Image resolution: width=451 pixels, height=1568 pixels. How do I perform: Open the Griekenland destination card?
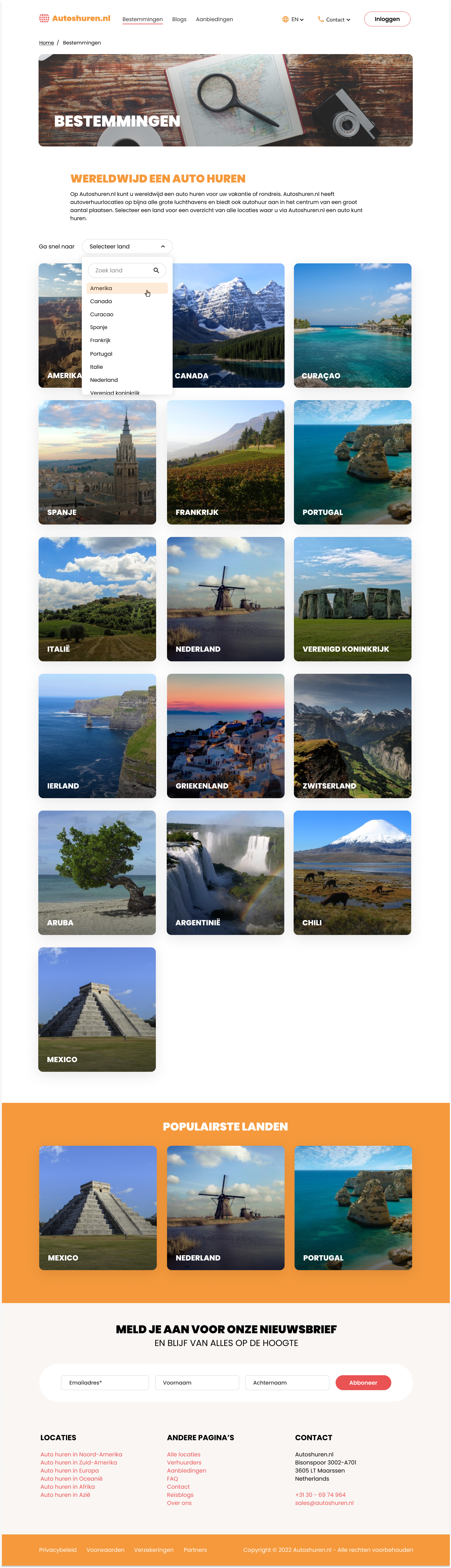(225, 735)
